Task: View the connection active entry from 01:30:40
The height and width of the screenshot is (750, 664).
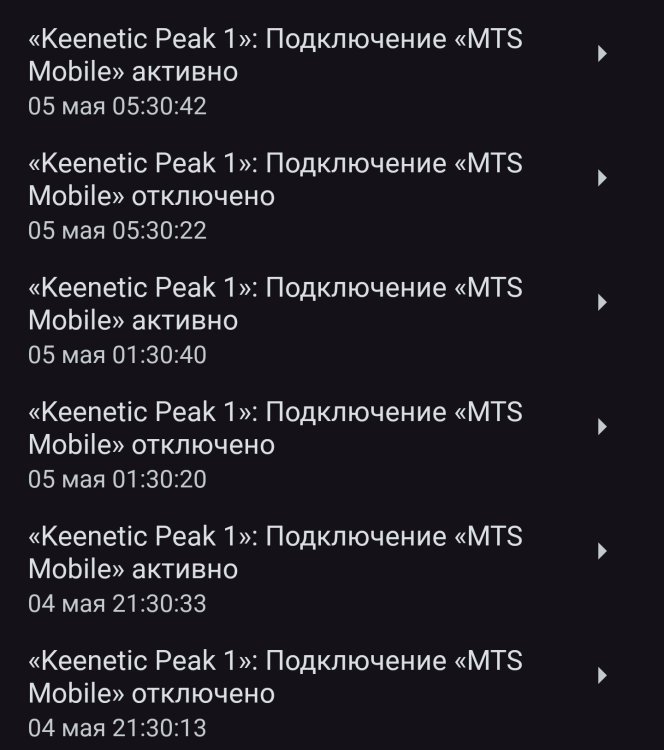Action: (x=300, y=320)
